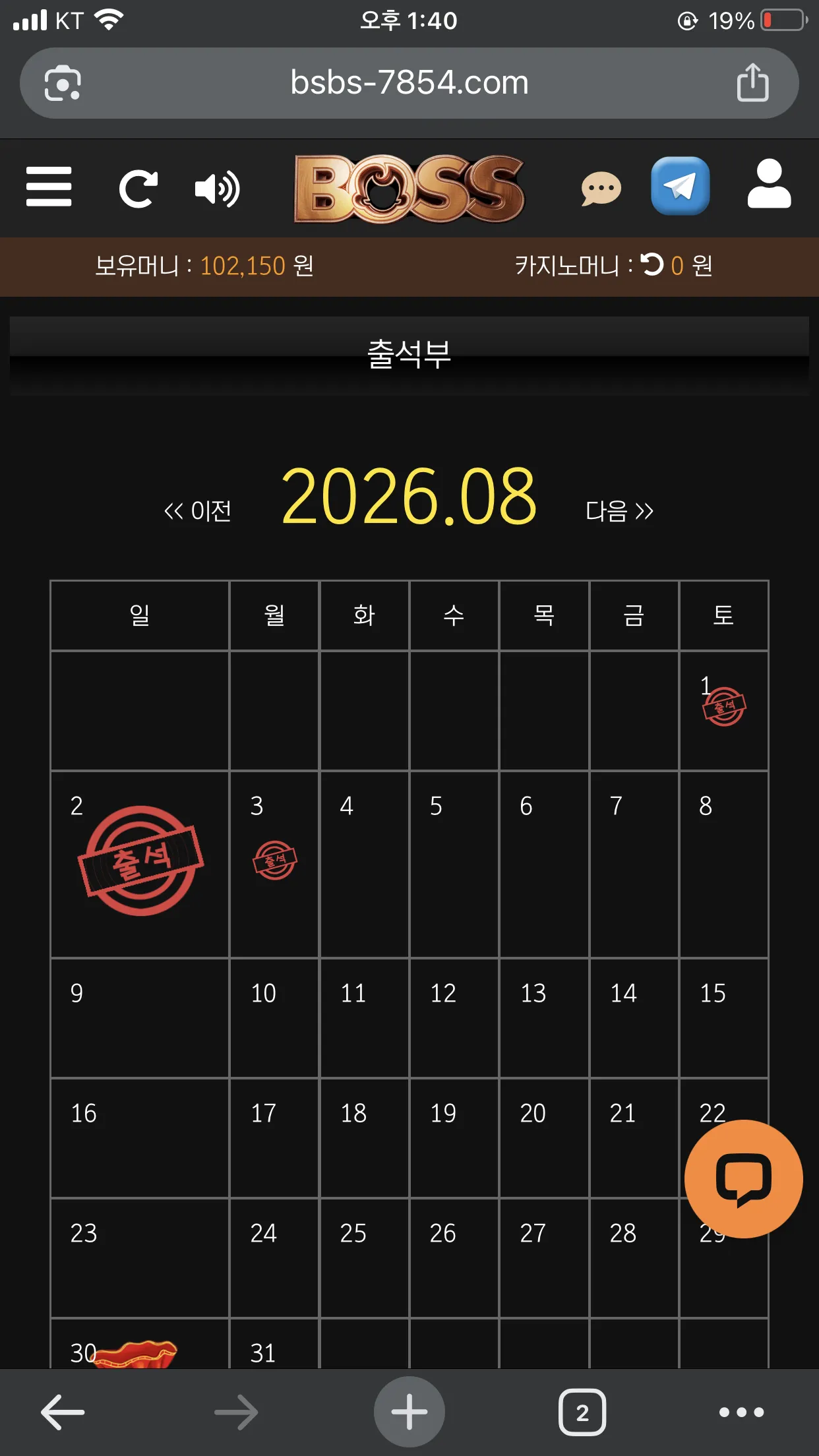The width and height of the screenshot is (819, 1456).
Task: Toggle the sound speaker icon
Action: 217,189
